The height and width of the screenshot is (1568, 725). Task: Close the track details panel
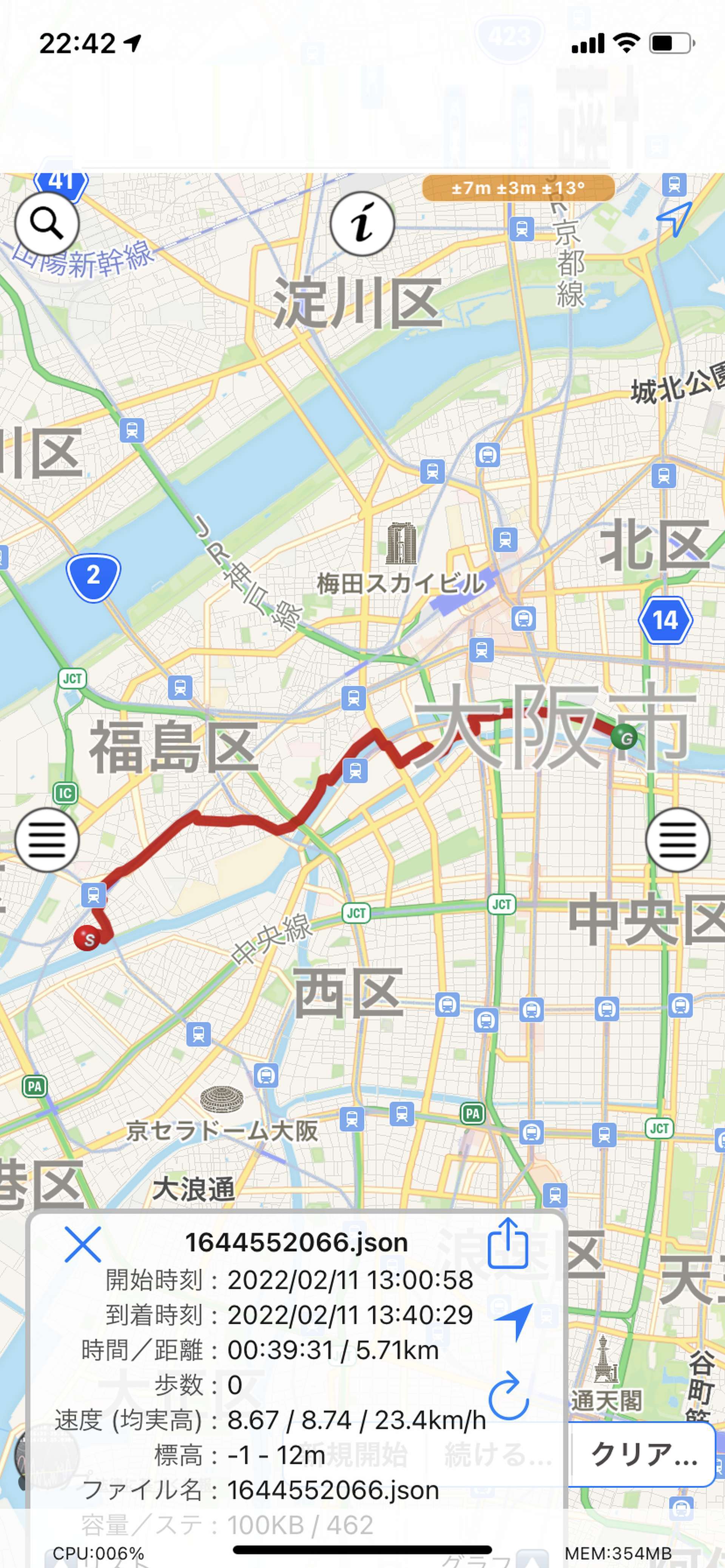point(83,1244)
